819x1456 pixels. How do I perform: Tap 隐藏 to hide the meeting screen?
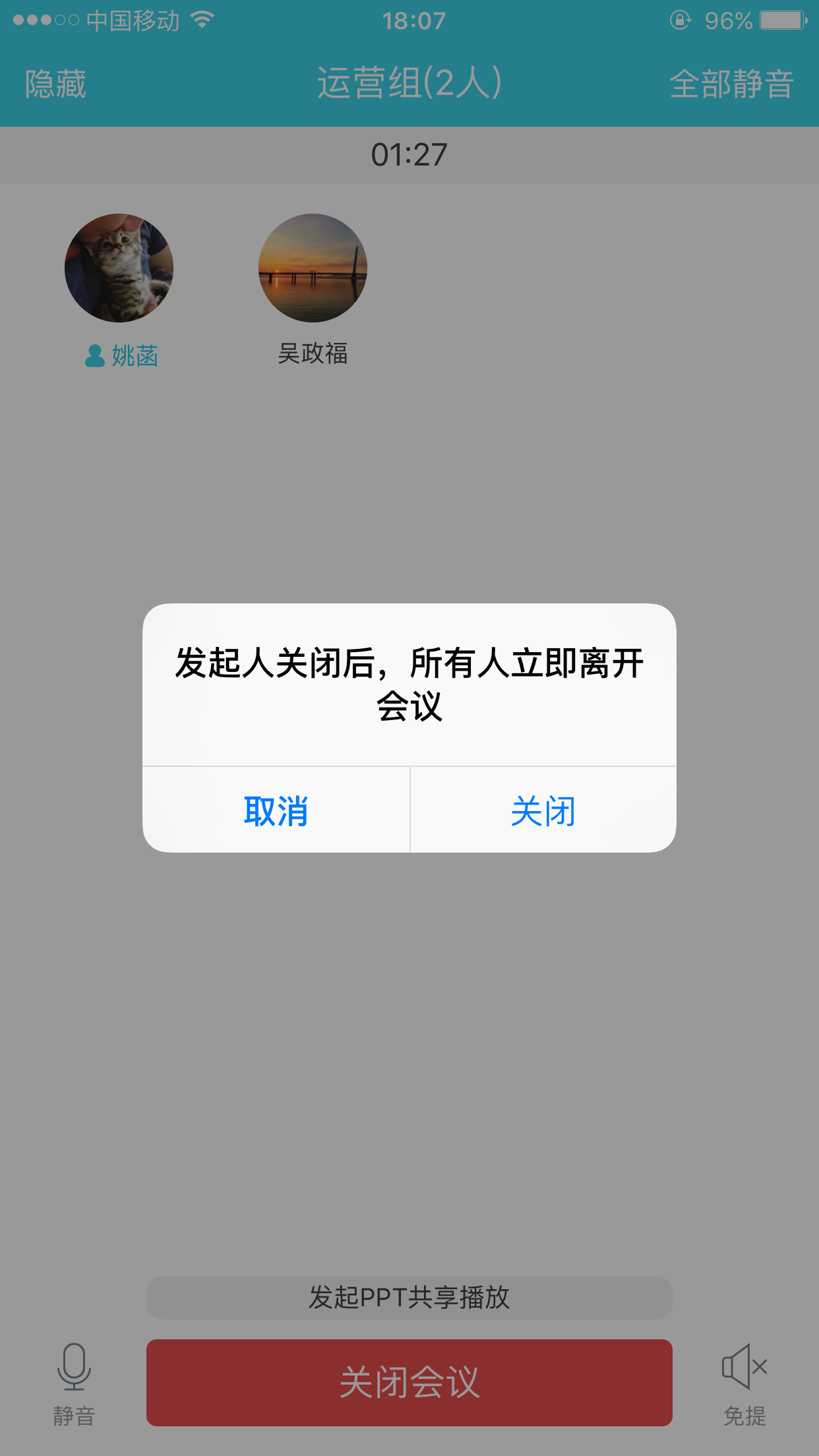56,84
